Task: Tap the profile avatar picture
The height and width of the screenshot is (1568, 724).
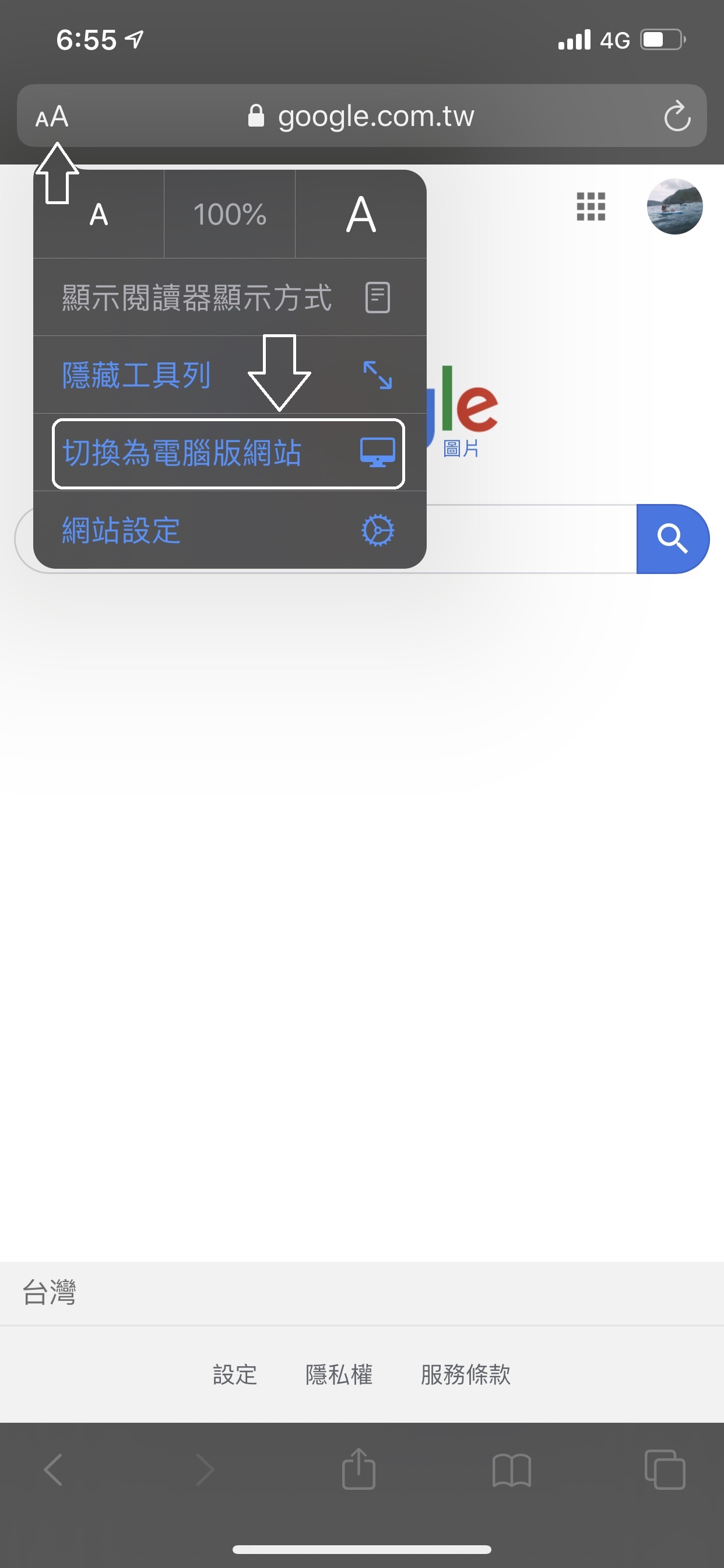Action: 674,207
